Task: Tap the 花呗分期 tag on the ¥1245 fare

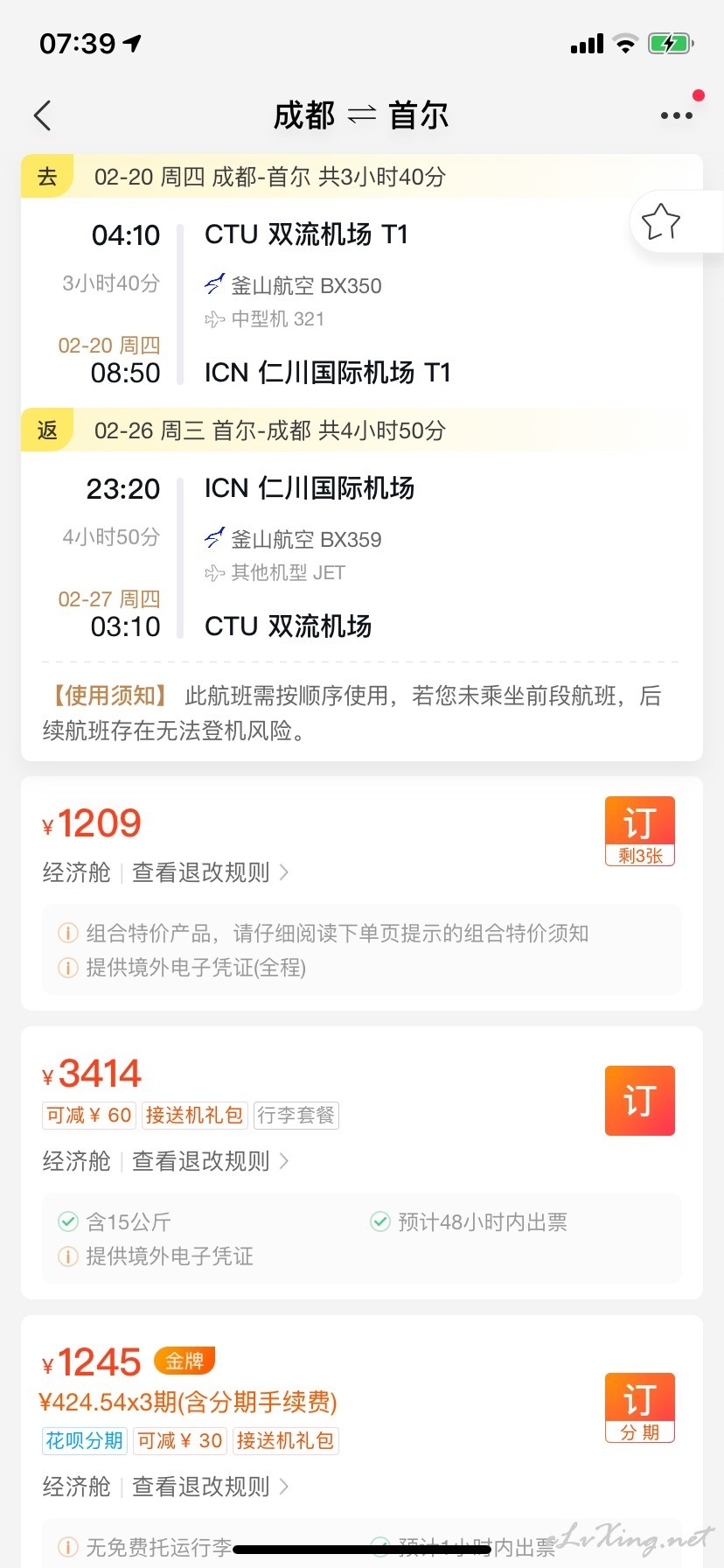Action: (x=85, y=1441)
